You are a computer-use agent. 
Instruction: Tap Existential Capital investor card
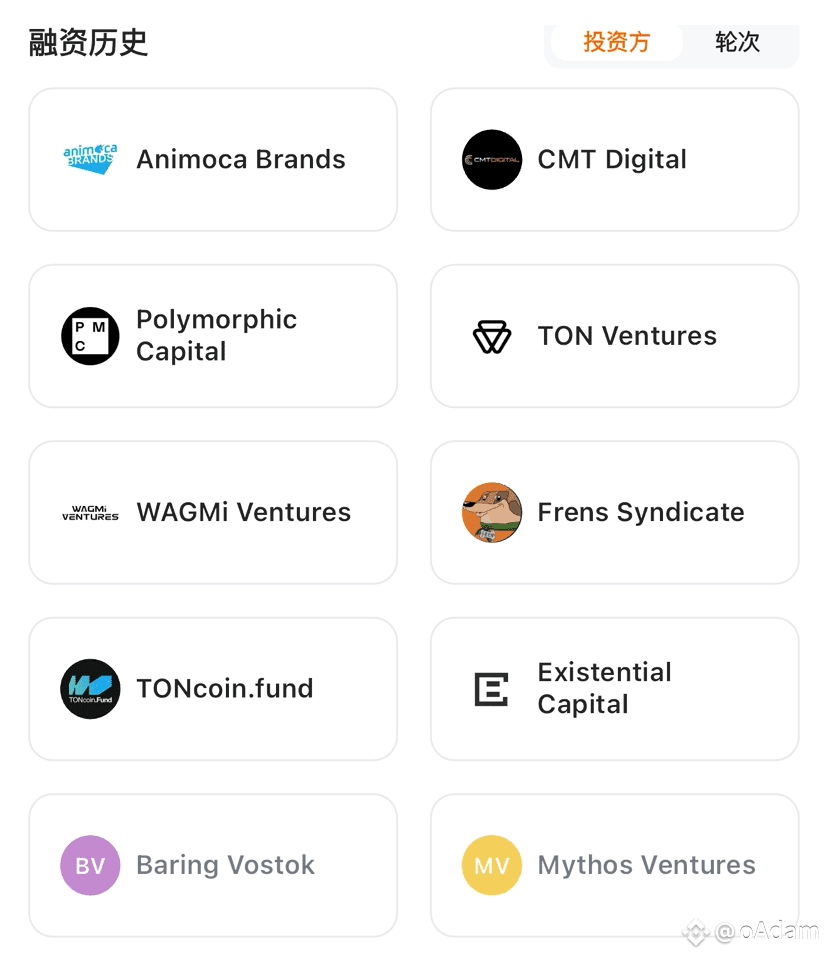point(614,689)
